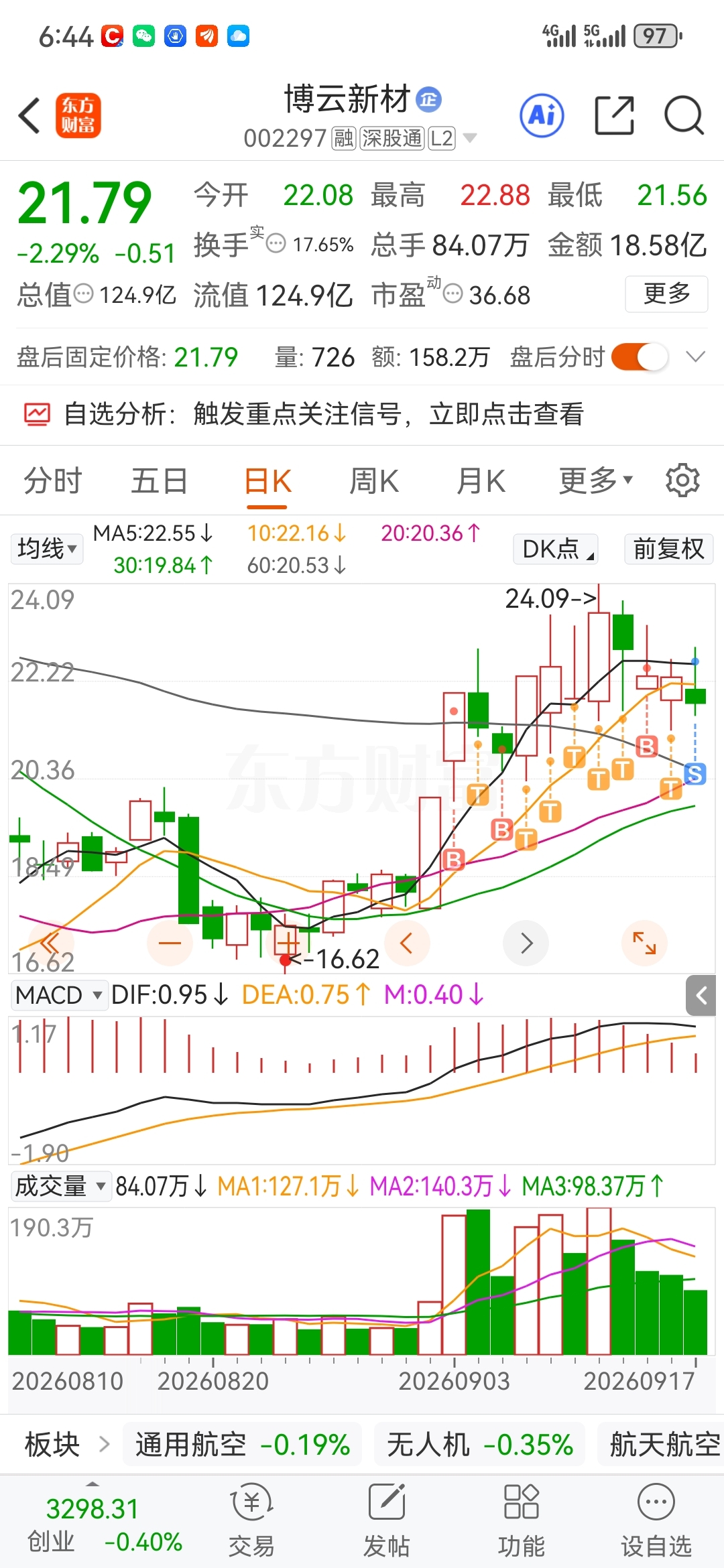Tap the DK点 button
Viewport: 724px width, 1568px height.
pos(556,549)
